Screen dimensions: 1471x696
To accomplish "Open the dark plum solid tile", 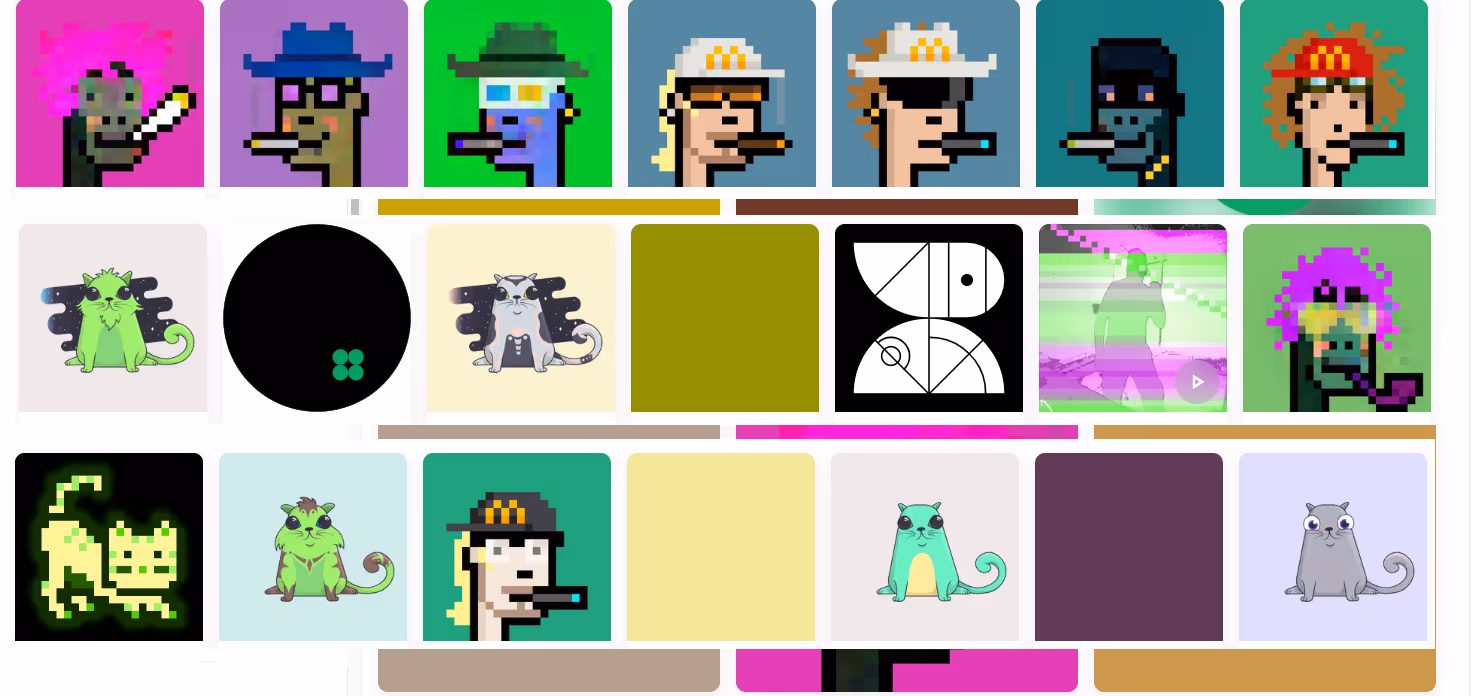I will point(1129,547).
